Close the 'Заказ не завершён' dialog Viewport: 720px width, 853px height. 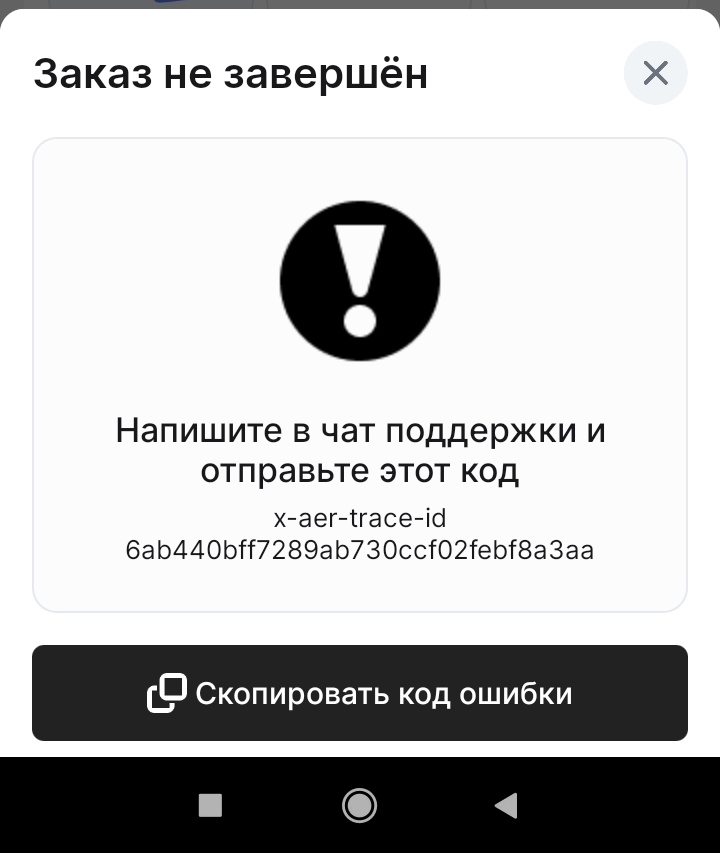point(655,73)
